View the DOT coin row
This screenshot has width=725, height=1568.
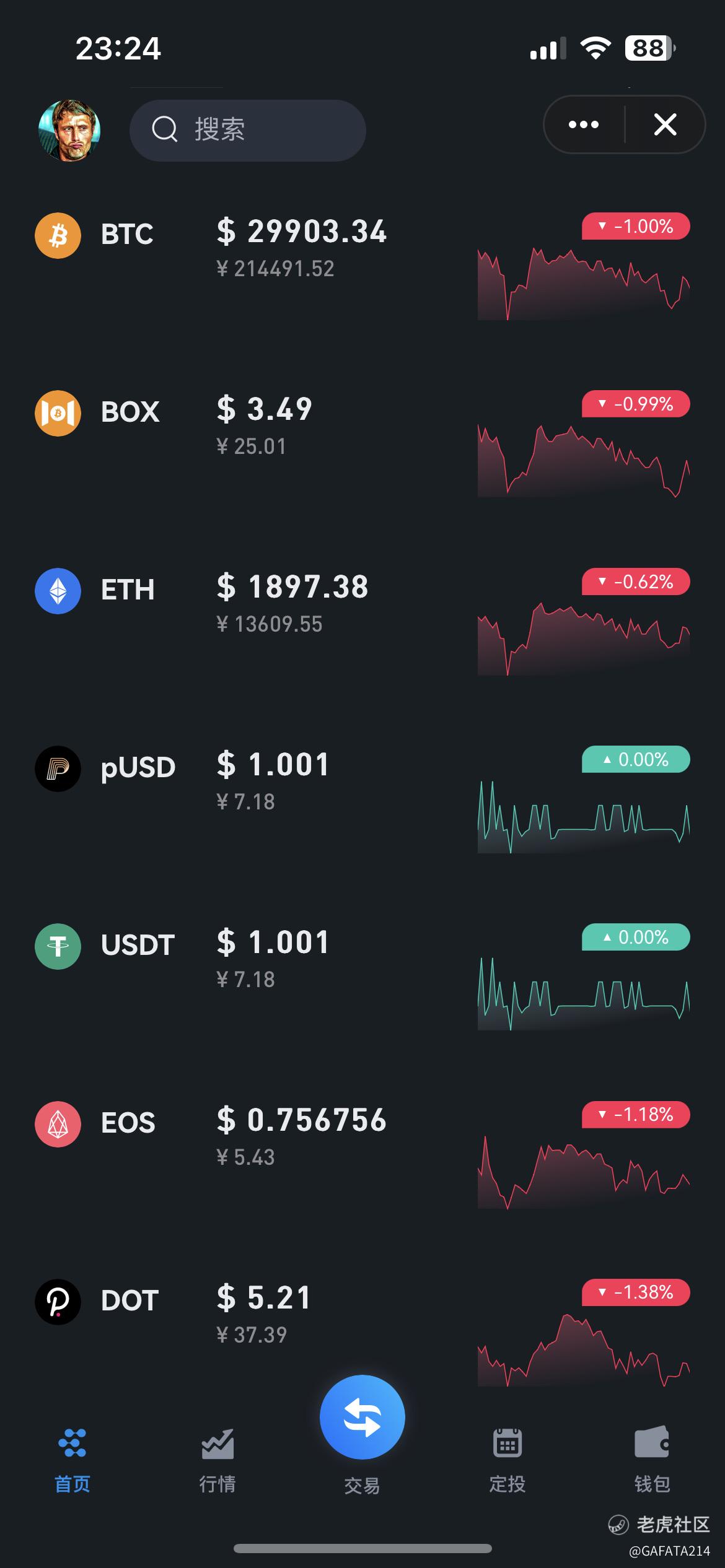point(362,1331)
